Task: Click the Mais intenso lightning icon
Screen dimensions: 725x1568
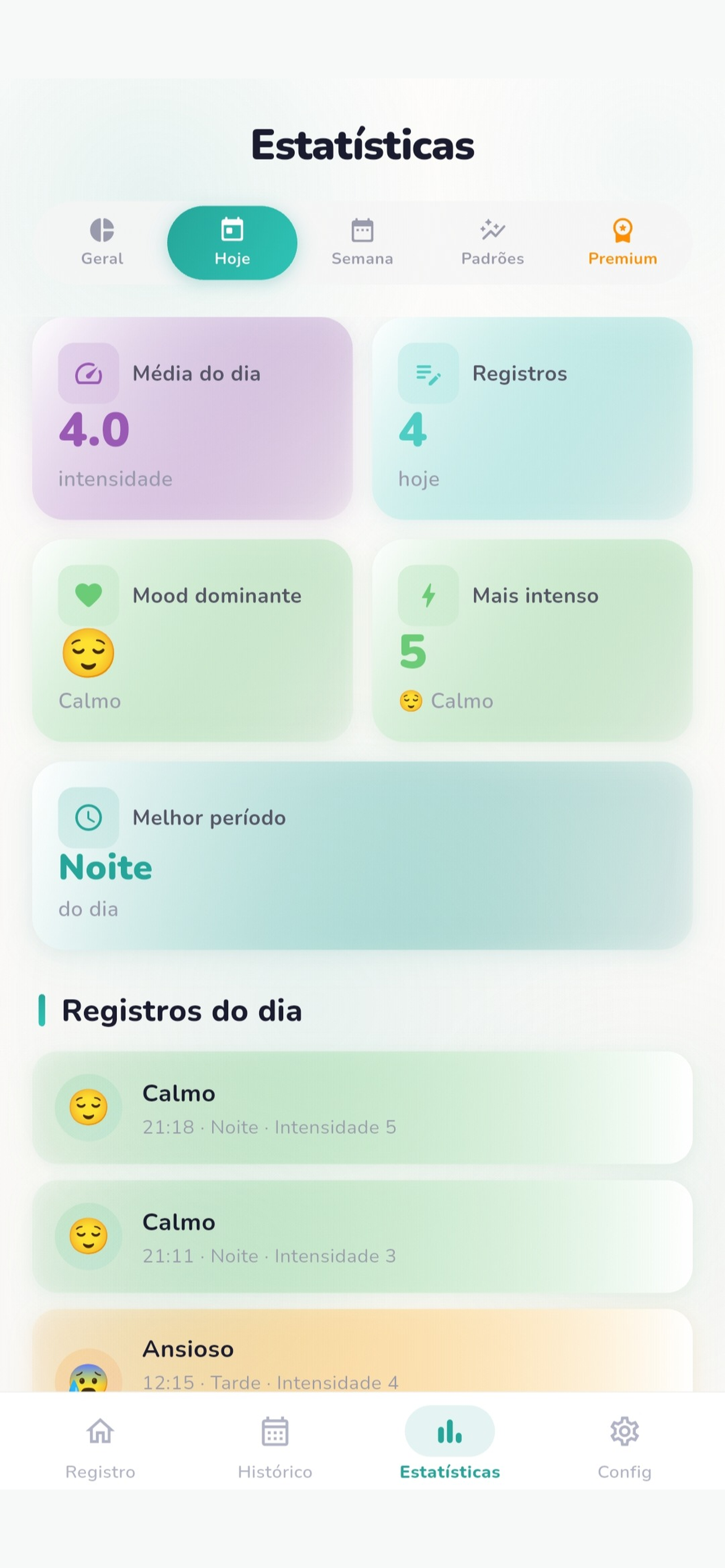Action: 428,595
